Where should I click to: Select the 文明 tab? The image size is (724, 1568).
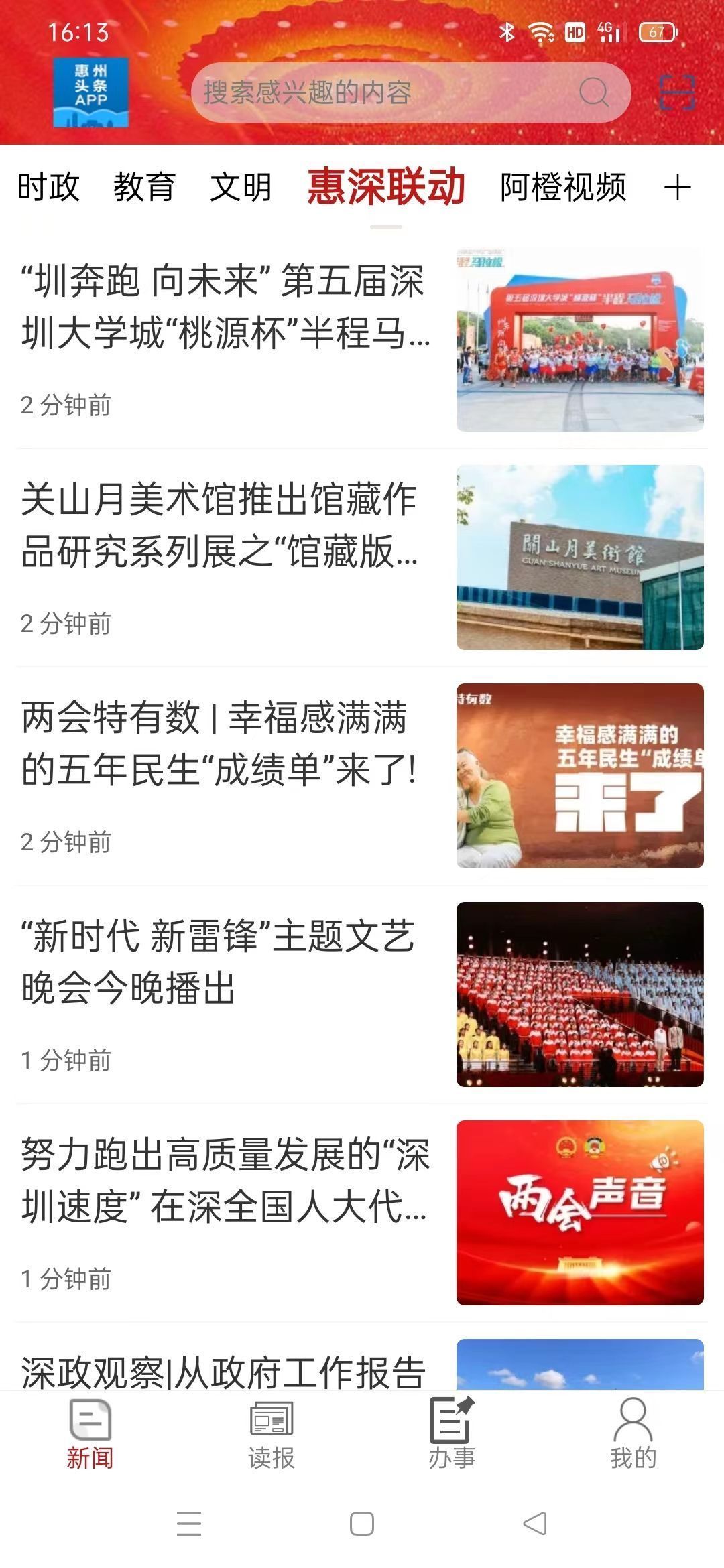tap(241, 187)
